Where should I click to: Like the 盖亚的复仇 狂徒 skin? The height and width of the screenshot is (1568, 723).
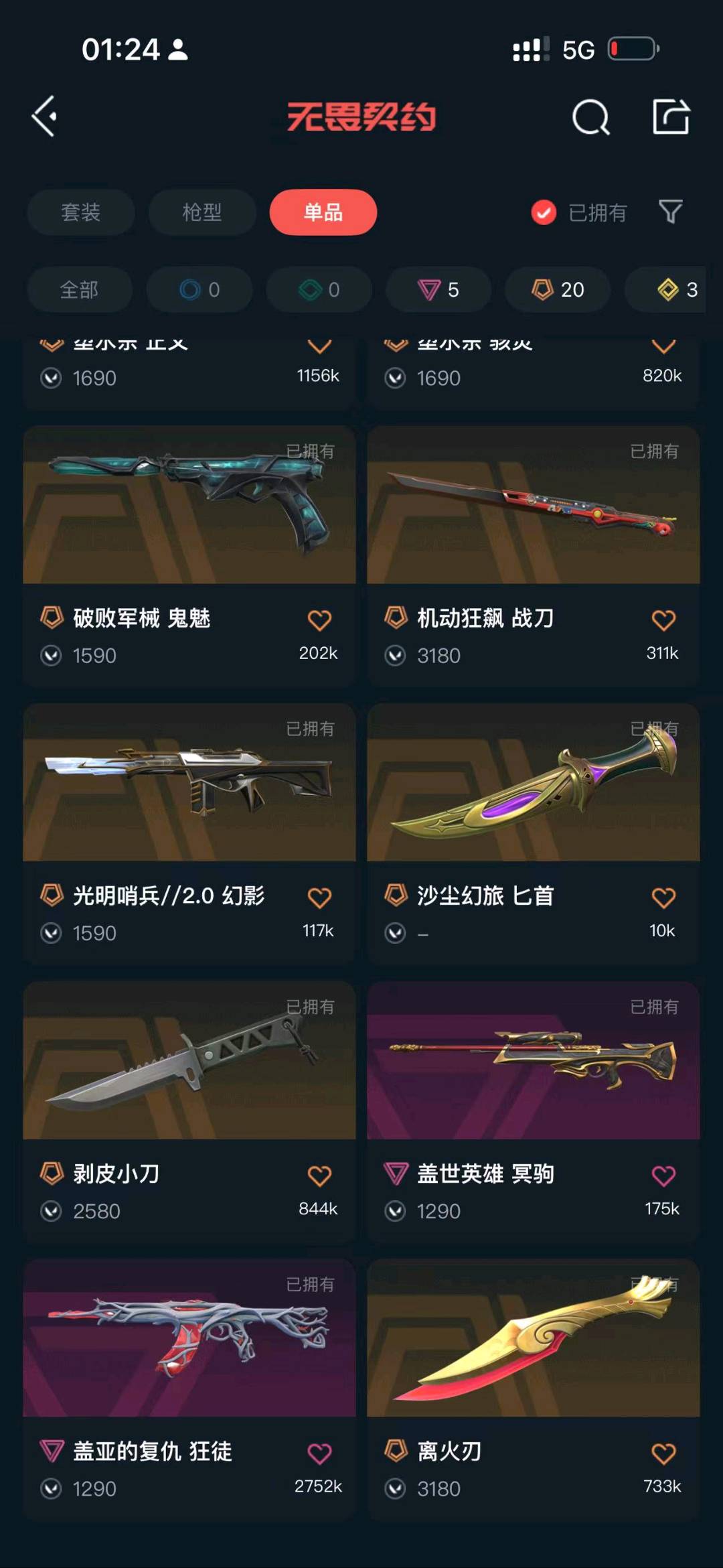(319, 1453)
